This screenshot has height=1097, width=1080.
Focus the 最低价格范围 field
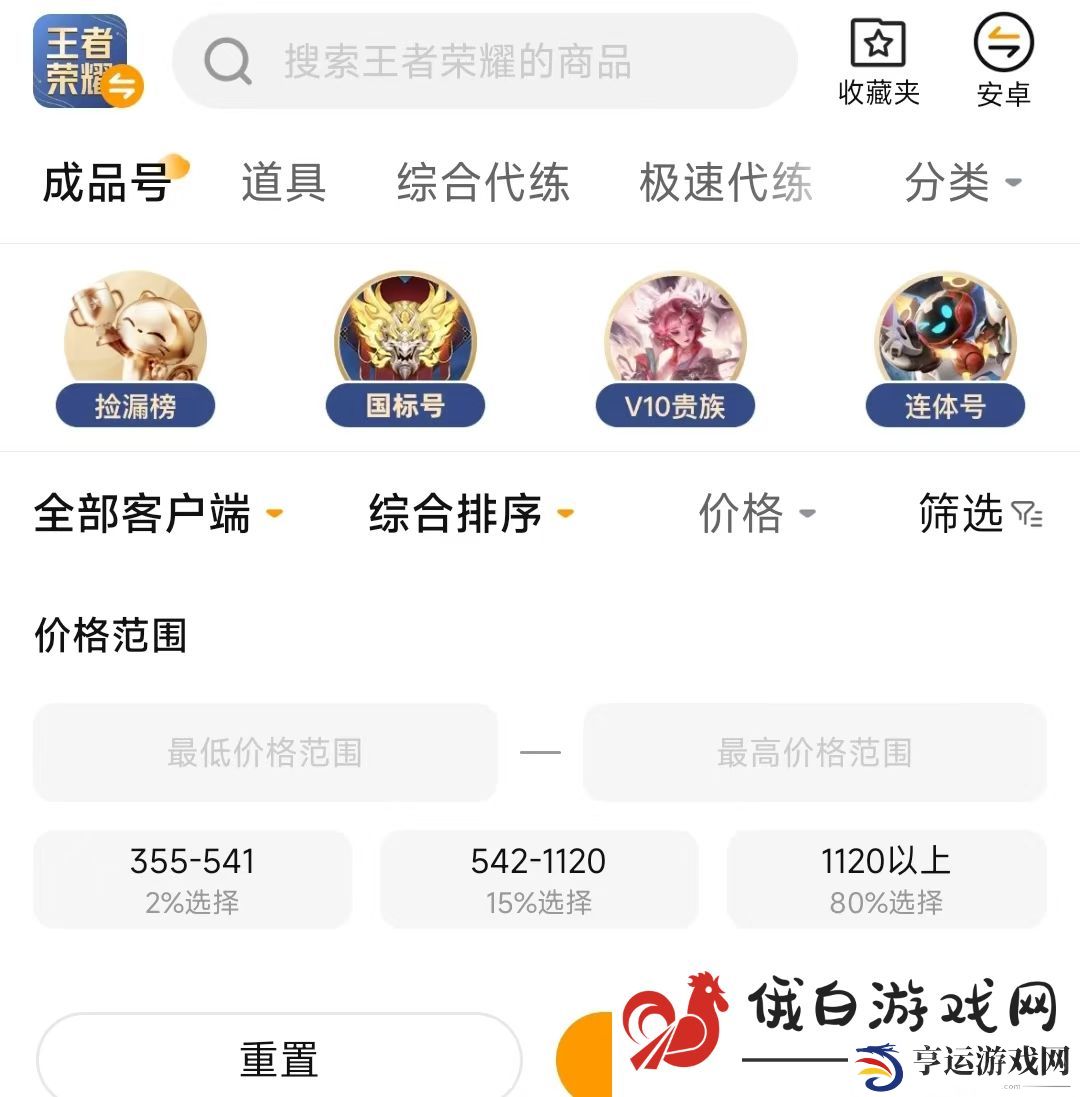[265, 752]
